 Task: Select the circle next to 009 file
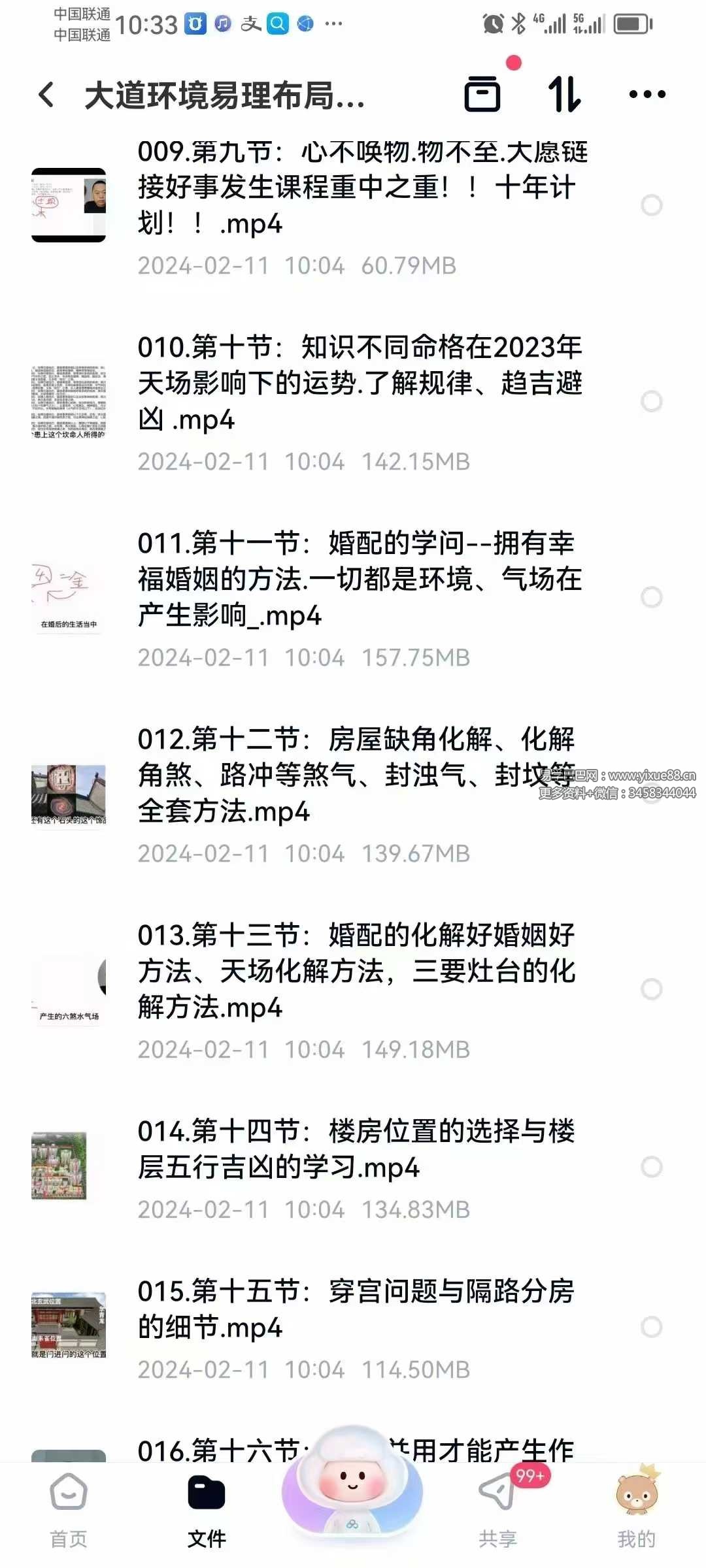click(x=651, y=205)
